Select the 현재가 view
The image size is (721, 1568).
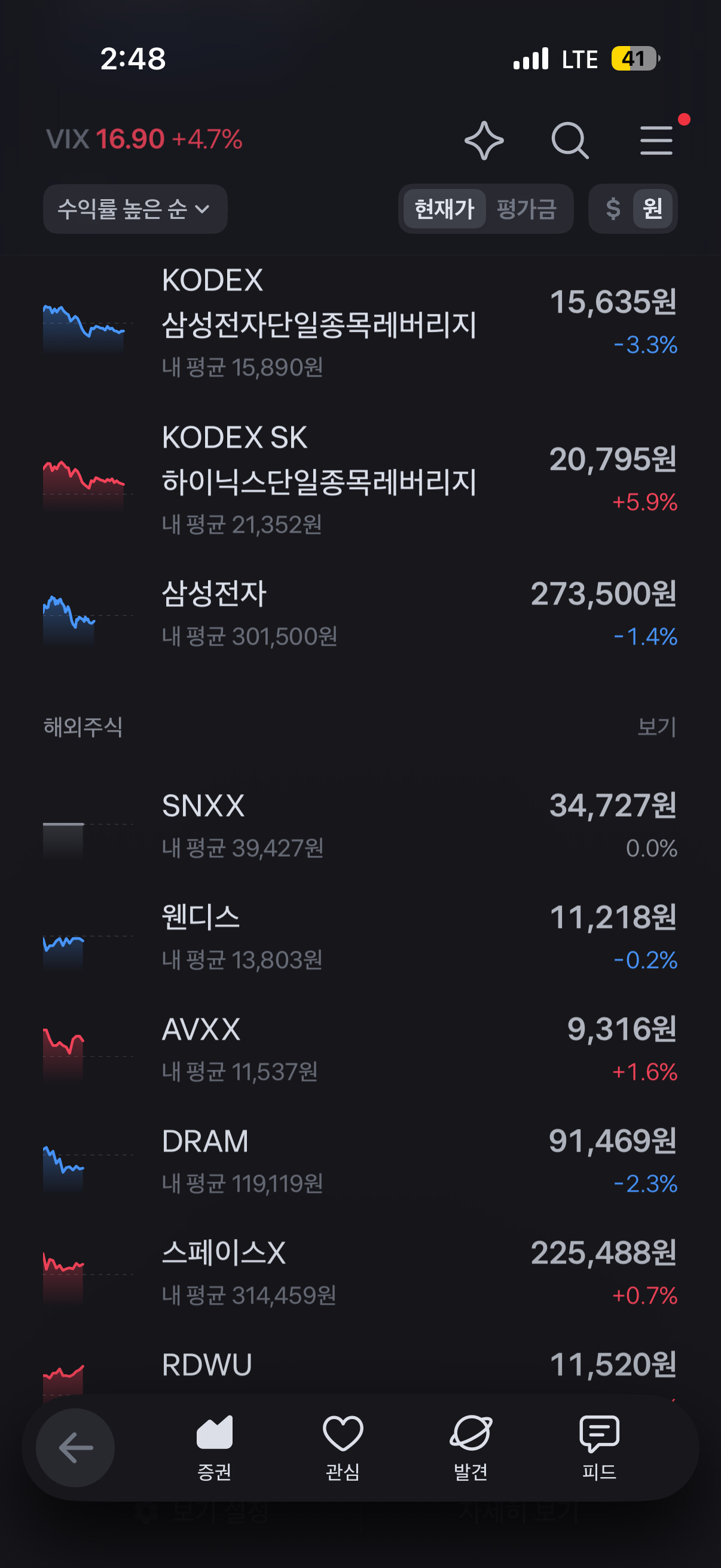(444, 209)
